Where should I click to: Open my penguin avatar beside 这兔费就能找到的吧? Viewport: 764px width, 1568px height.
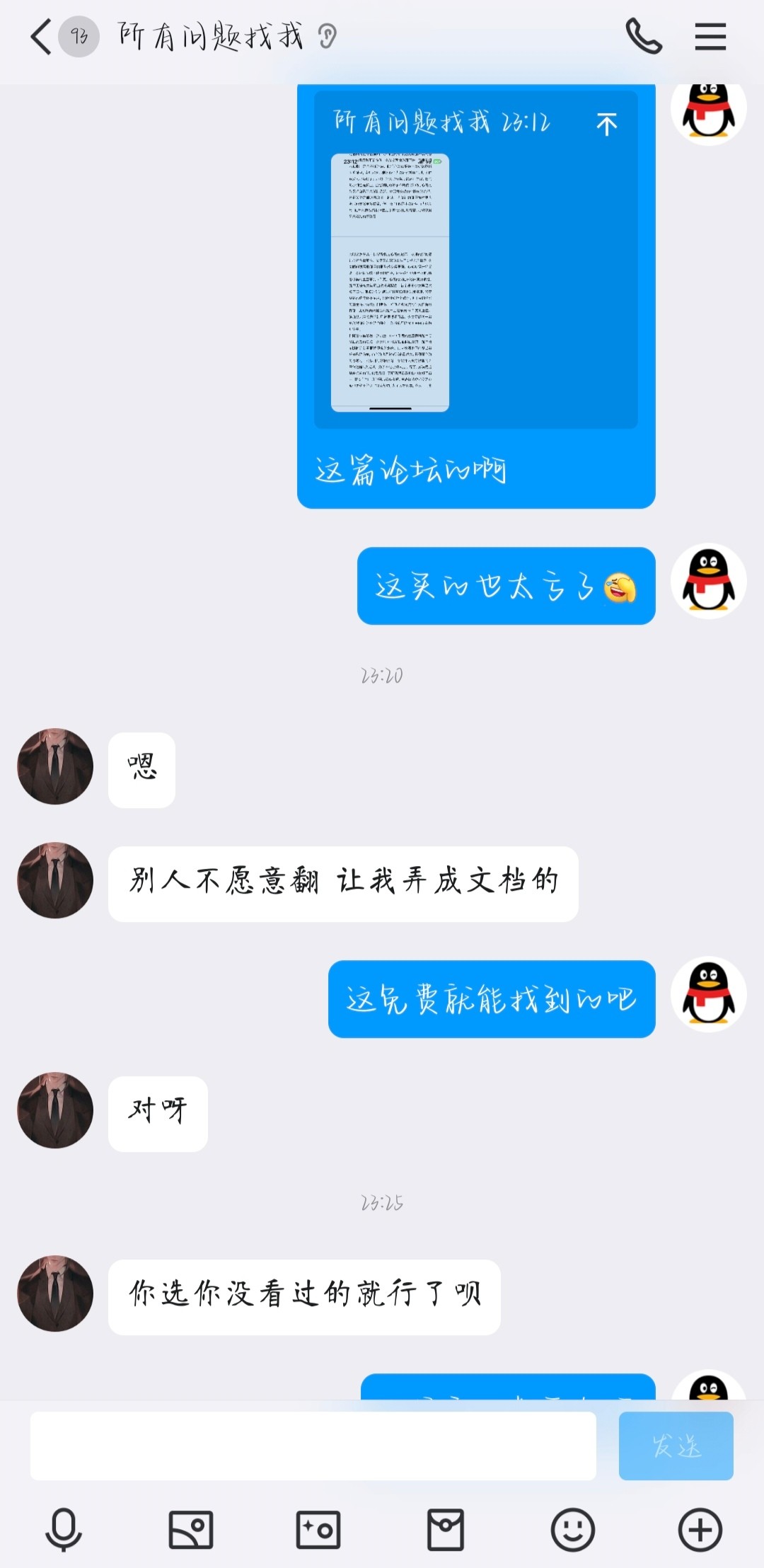pyautogui.click(x=708, y=994)
